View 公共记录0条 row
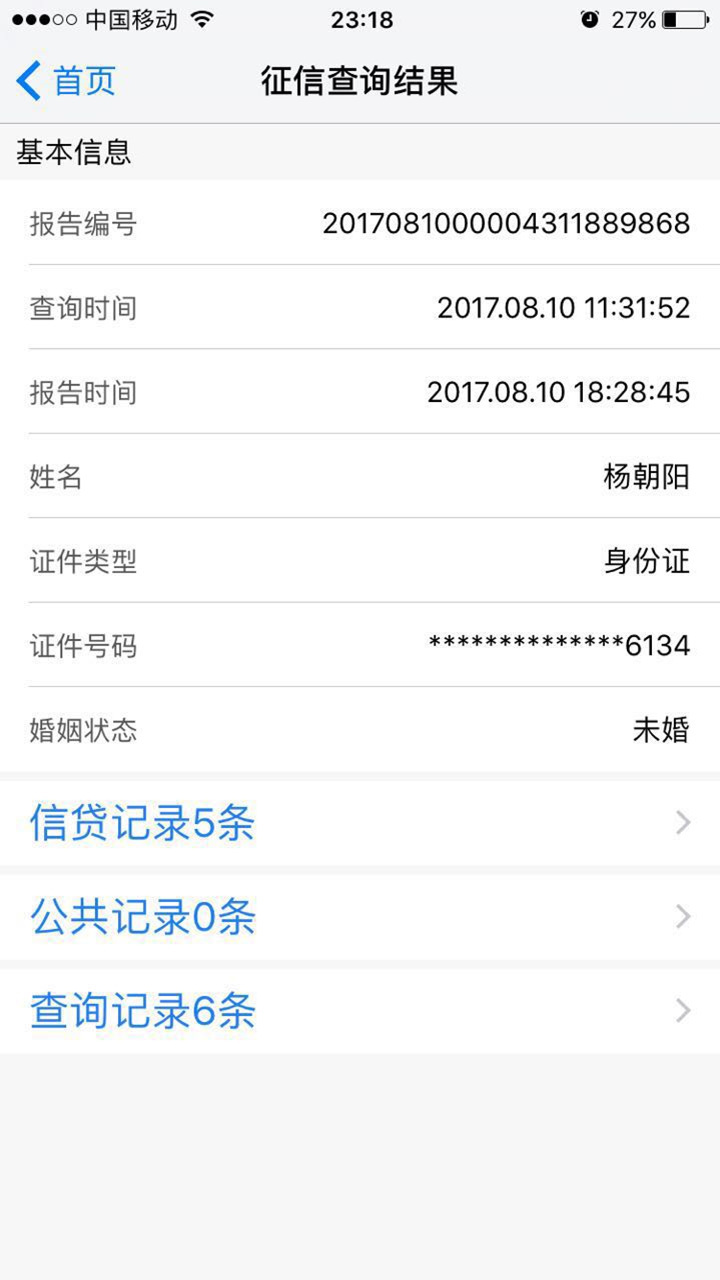Image resolution: width=720 pixels, height=1280 pixels. click(360, 917)
